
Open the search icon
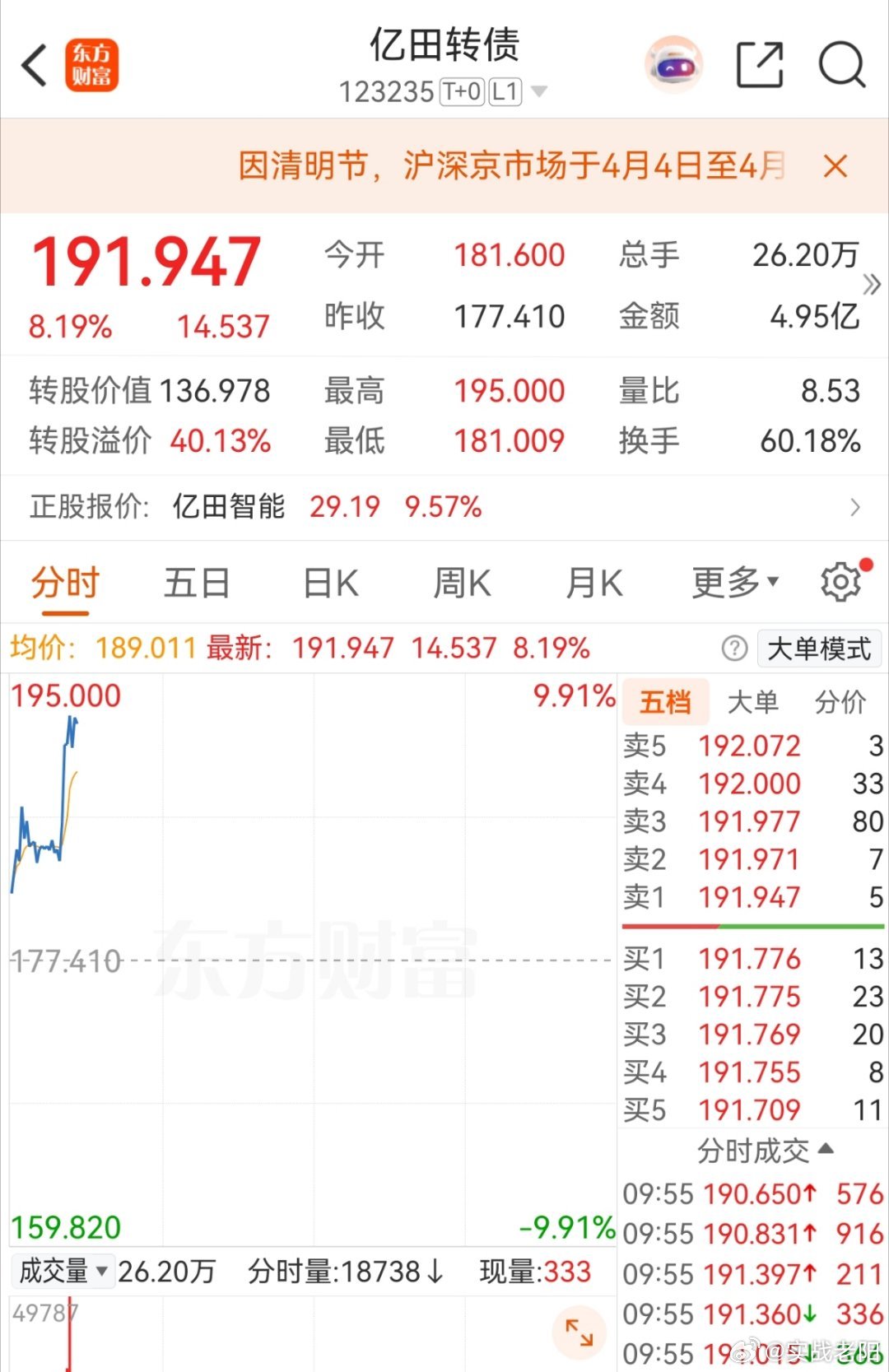tap(841, 65)
